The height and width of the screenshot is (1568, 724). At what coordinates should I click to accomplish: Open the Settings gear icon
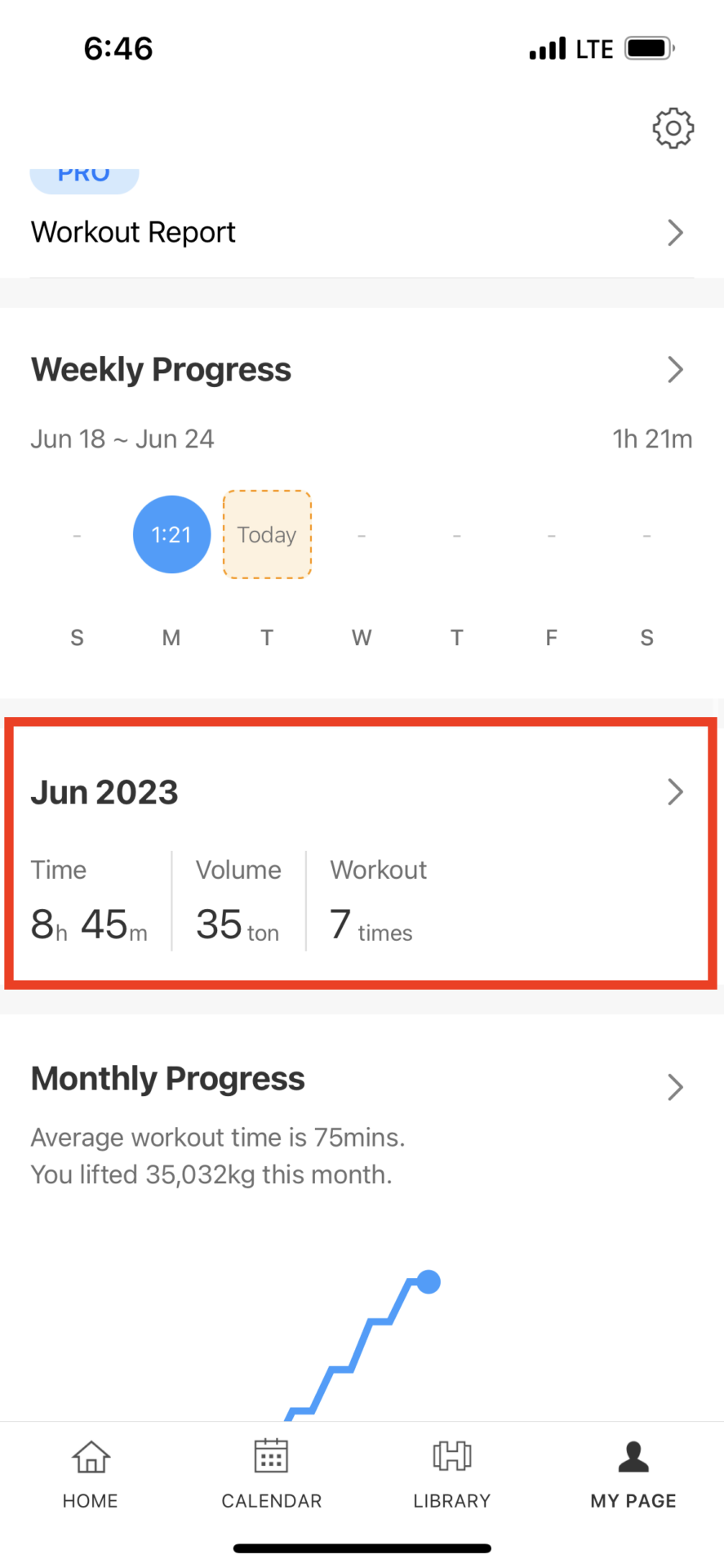[x=673, y=128]
